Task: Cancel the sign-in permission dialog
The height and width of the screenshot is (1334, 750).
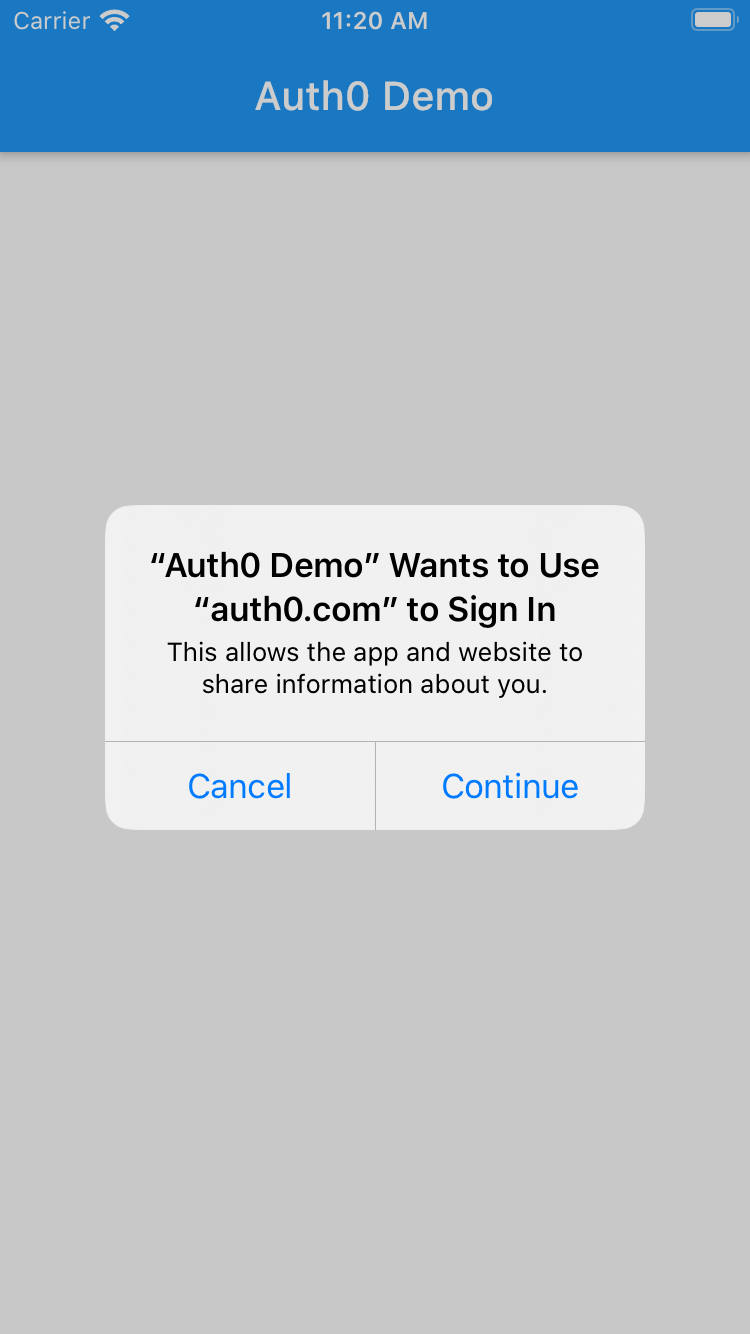Action: tap(240, 786)
